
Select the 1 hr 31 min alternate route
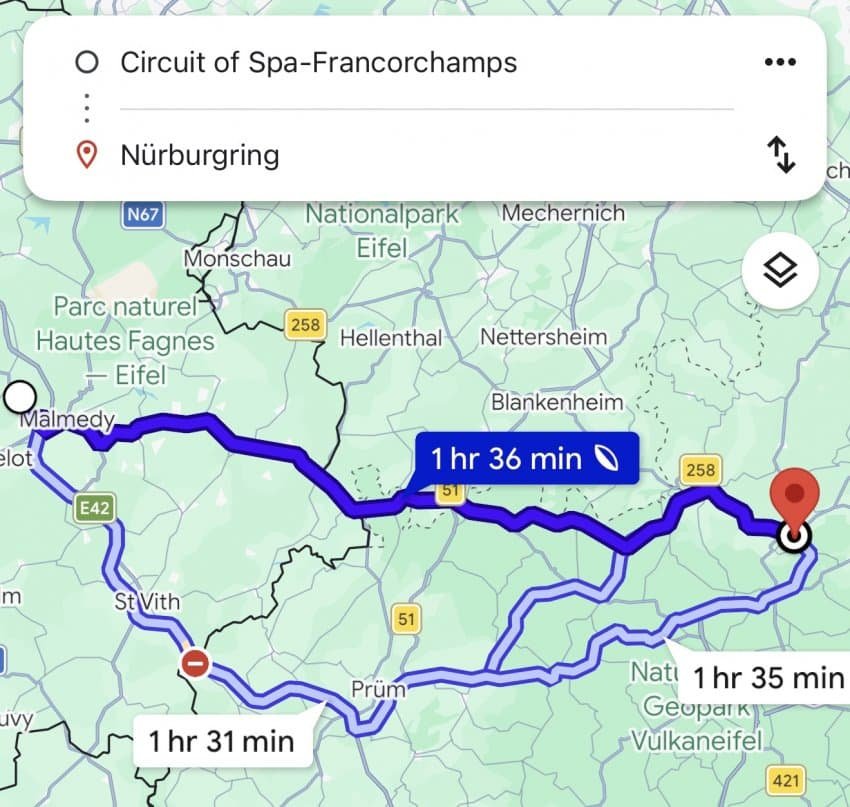tap(221, 741)
